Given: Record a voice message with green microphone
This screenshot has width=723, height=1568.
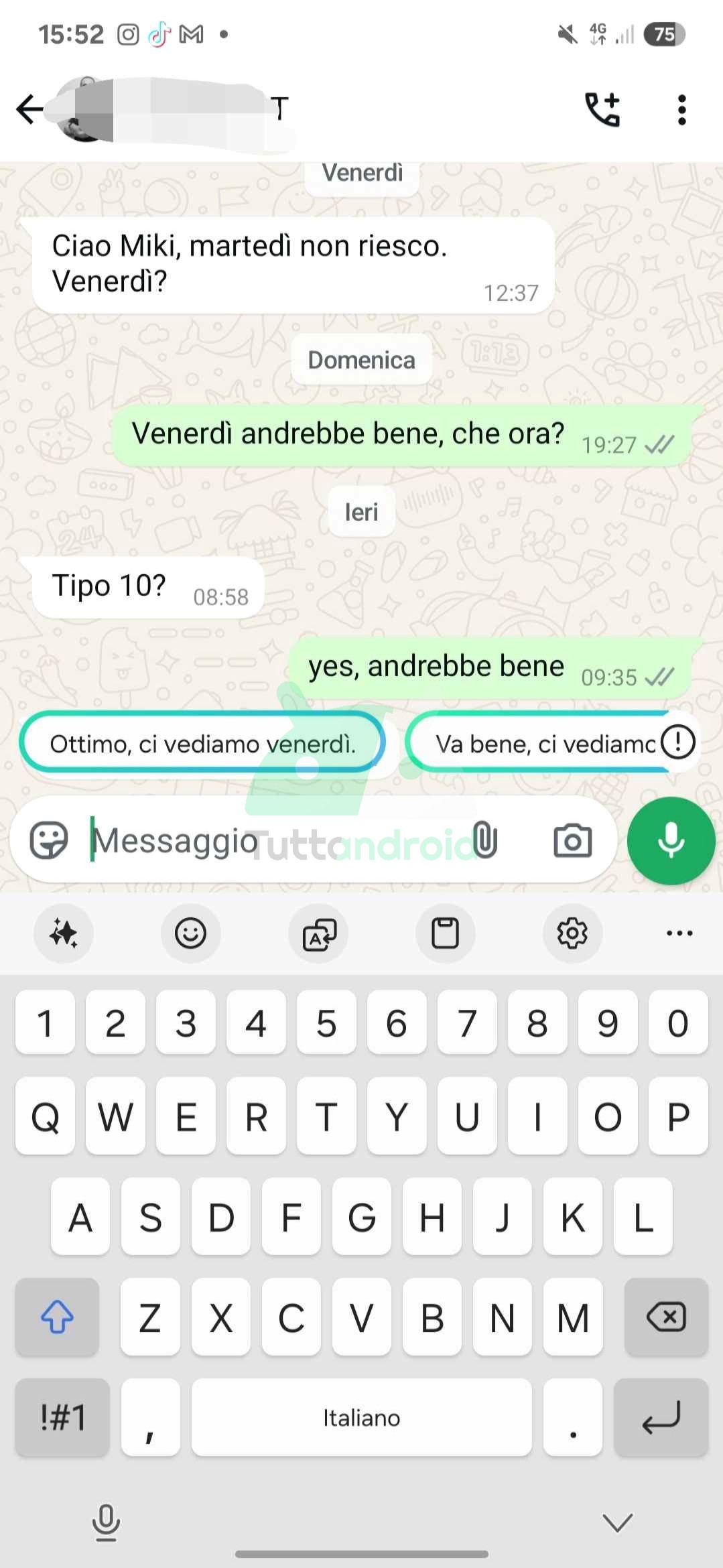Looking at the screenshot, I should click(671, 840).
